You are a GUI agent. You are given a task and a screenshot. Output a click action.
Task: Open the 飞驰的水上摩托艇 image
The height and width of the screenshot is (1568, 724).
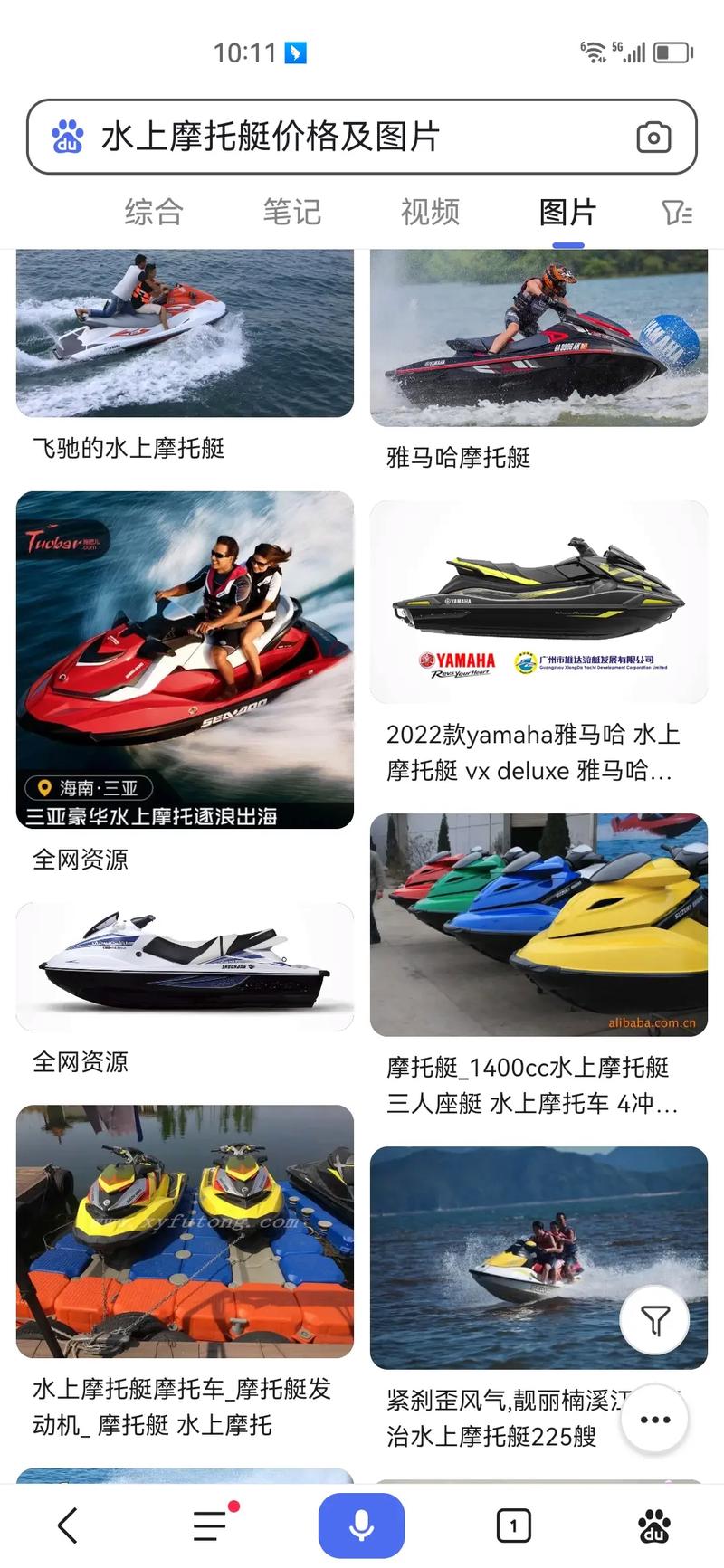point(185,333)
